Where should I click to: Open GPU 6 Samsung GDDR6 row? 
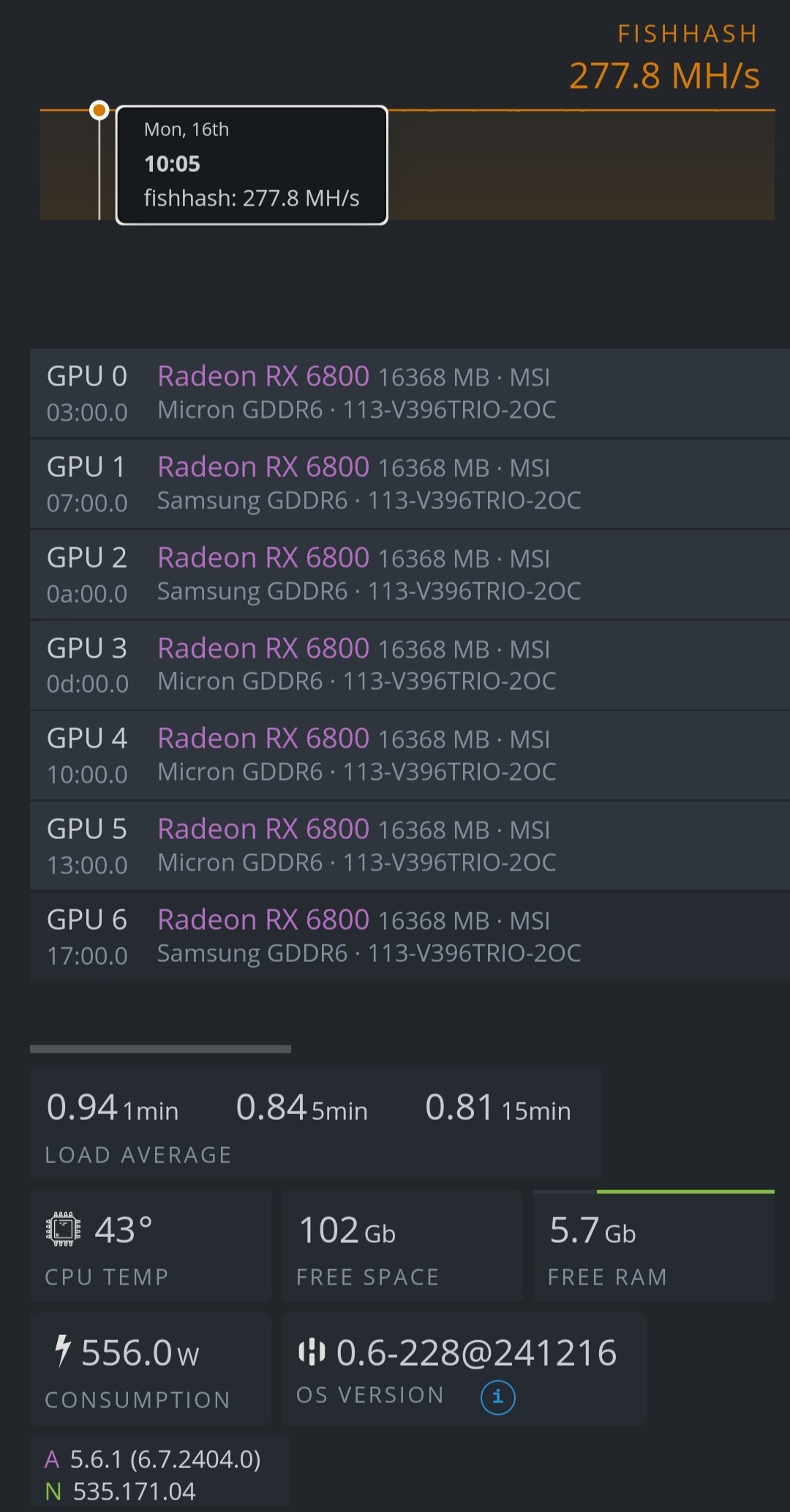point(410,937)
